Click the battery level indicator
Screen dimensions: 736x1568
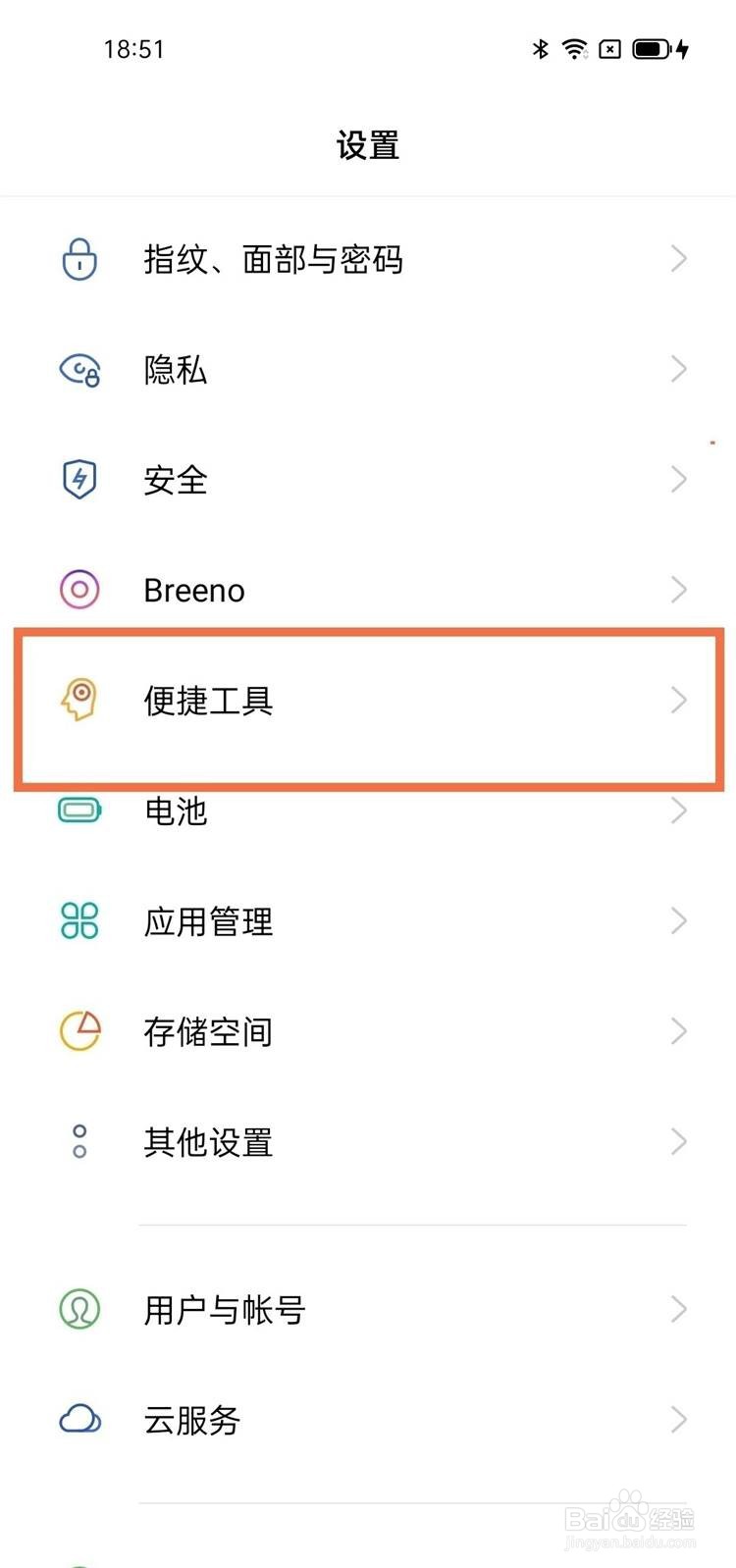[652, 49]
